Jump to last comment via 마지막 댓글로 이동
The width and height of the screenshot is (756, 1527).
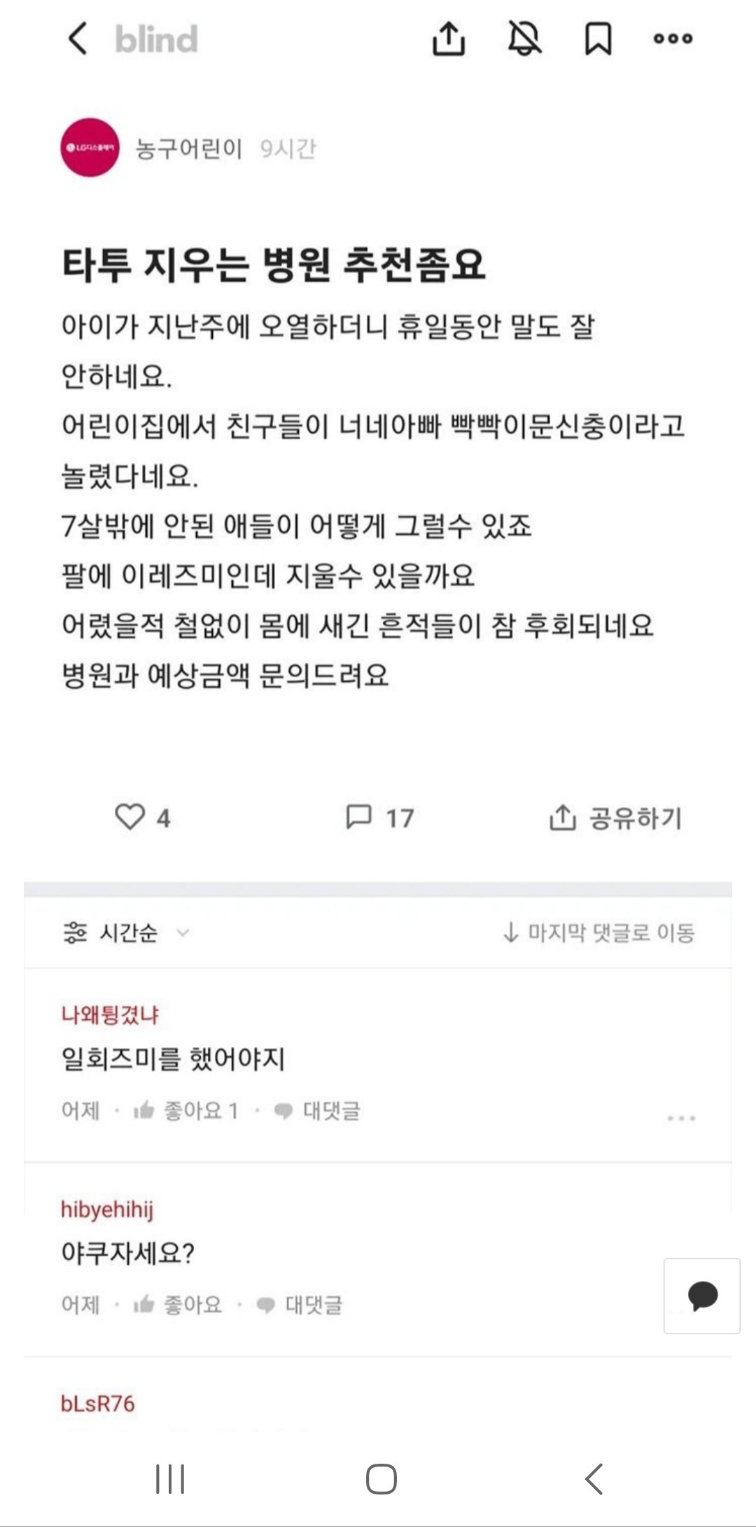(598, 933)
